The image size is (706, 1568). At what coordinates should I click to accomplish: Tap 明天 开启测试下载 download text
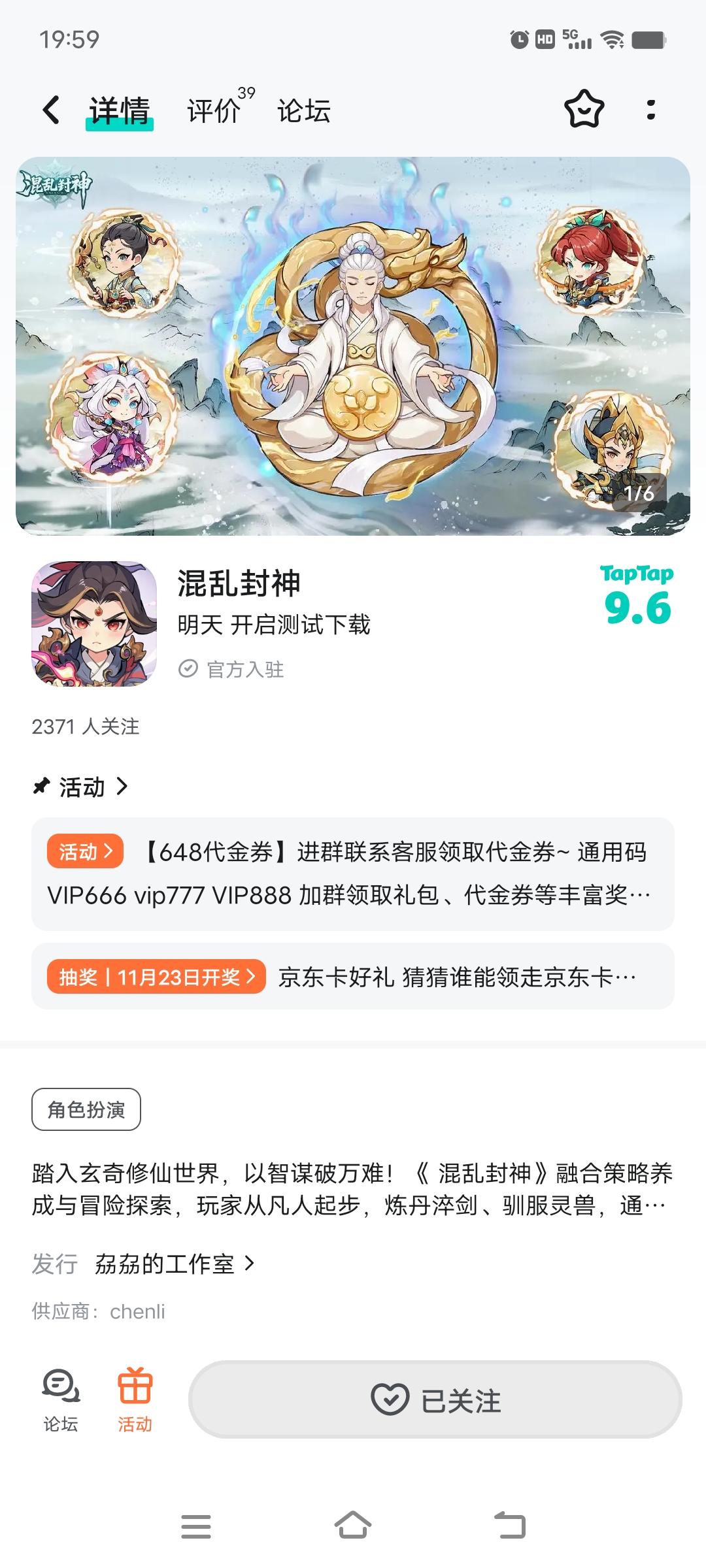(275, 625)
